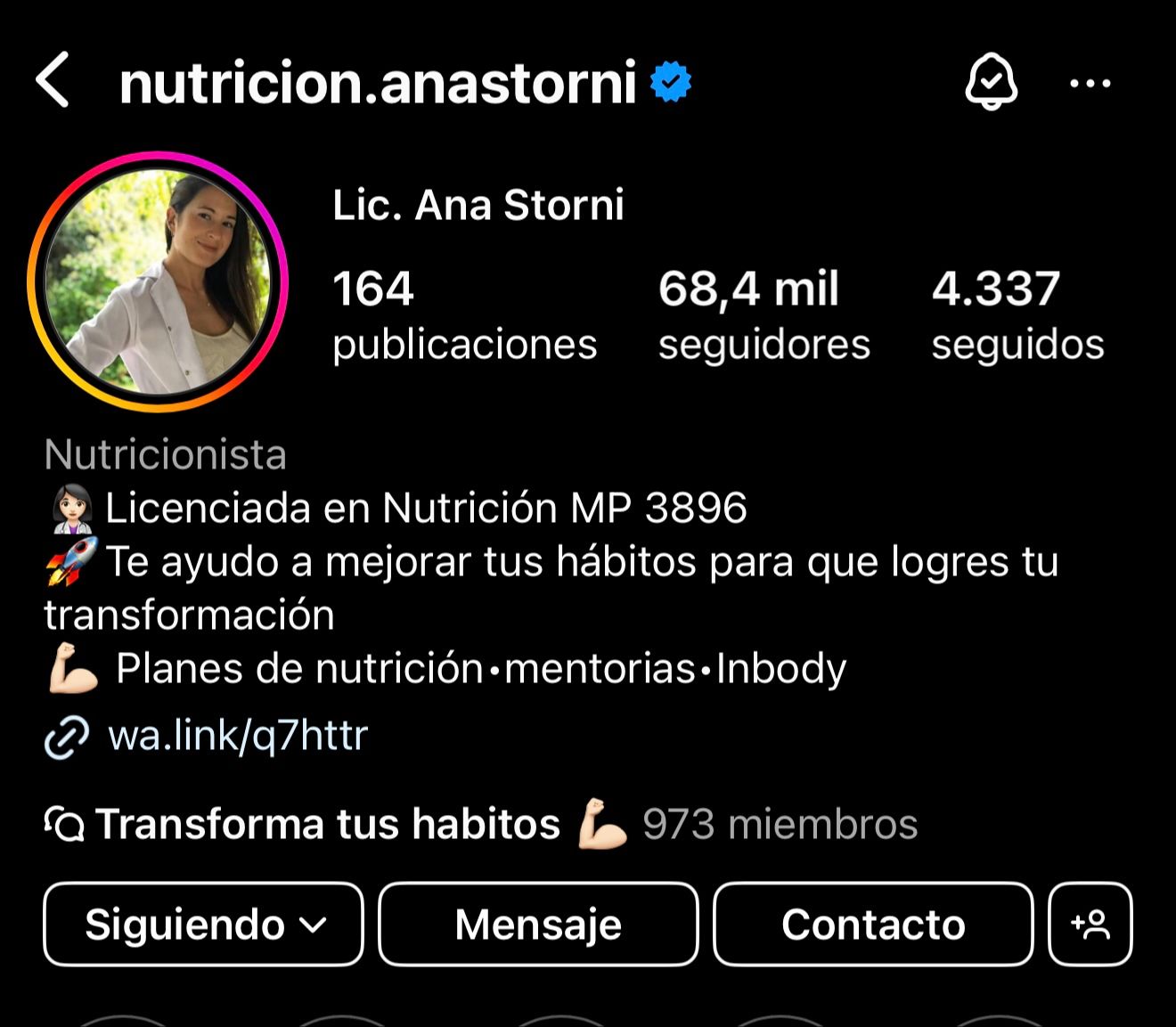
Task: Open the Transforma tus habitos channel
Action: click(x=327, y=824)
